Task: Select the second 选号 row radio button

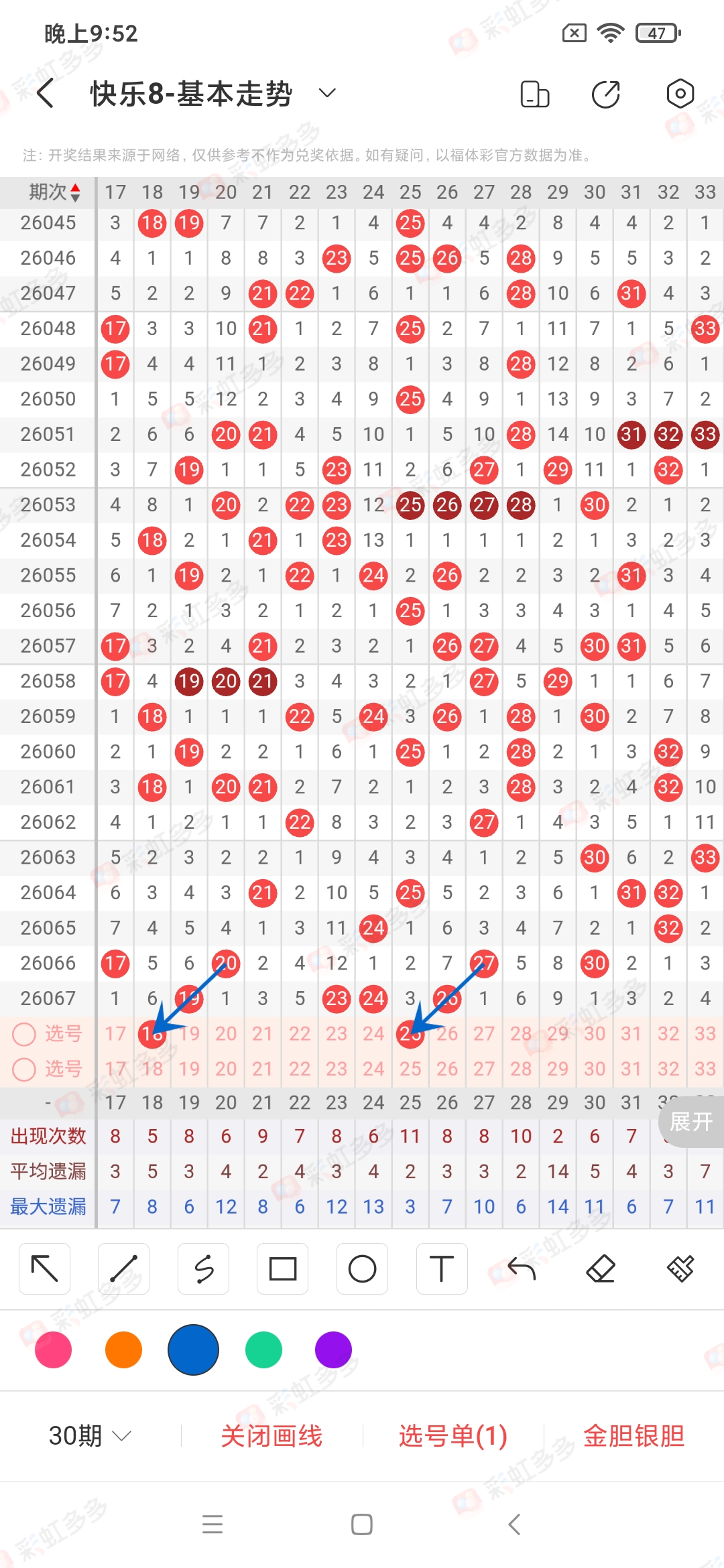Action: [24, 1069]
